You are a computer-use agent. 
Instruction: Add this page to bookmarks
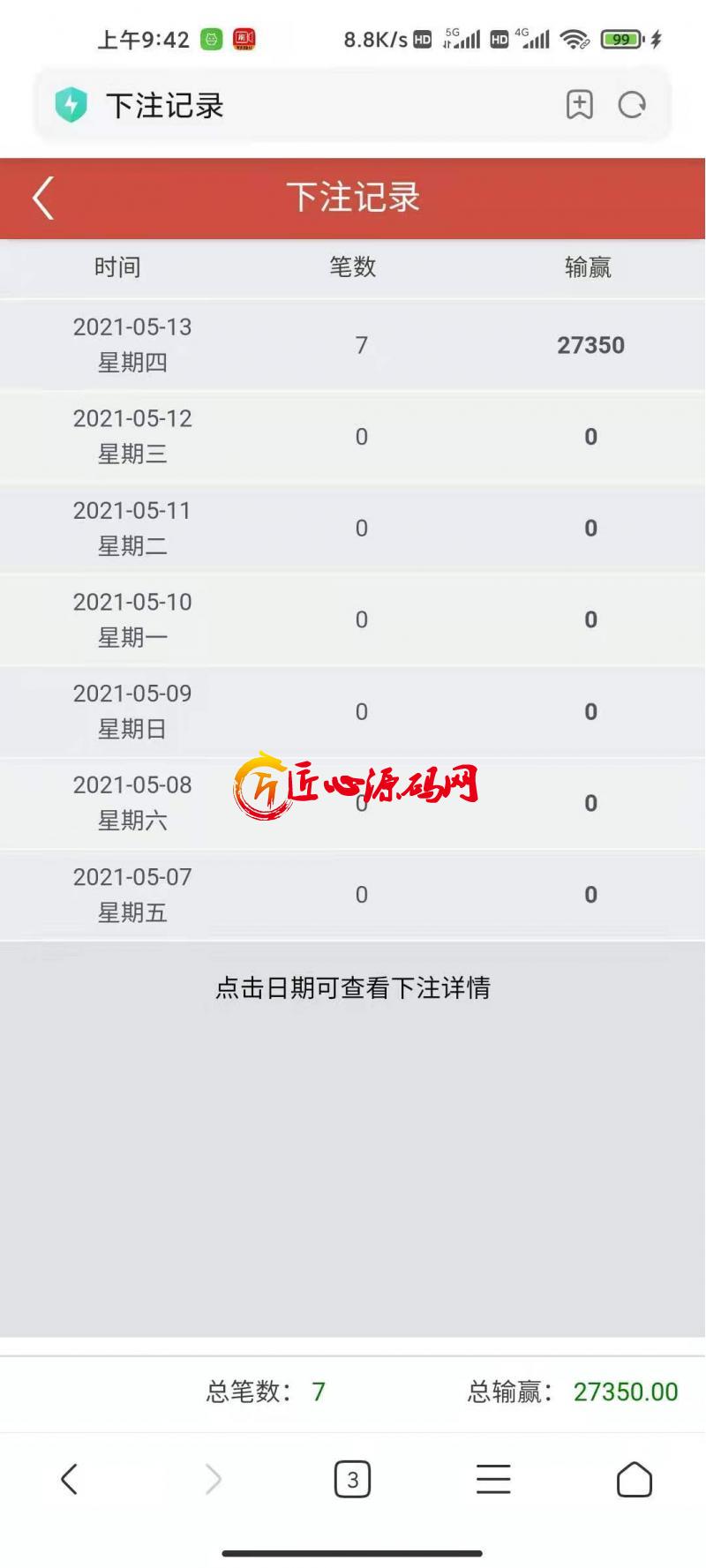pos(579,105)
